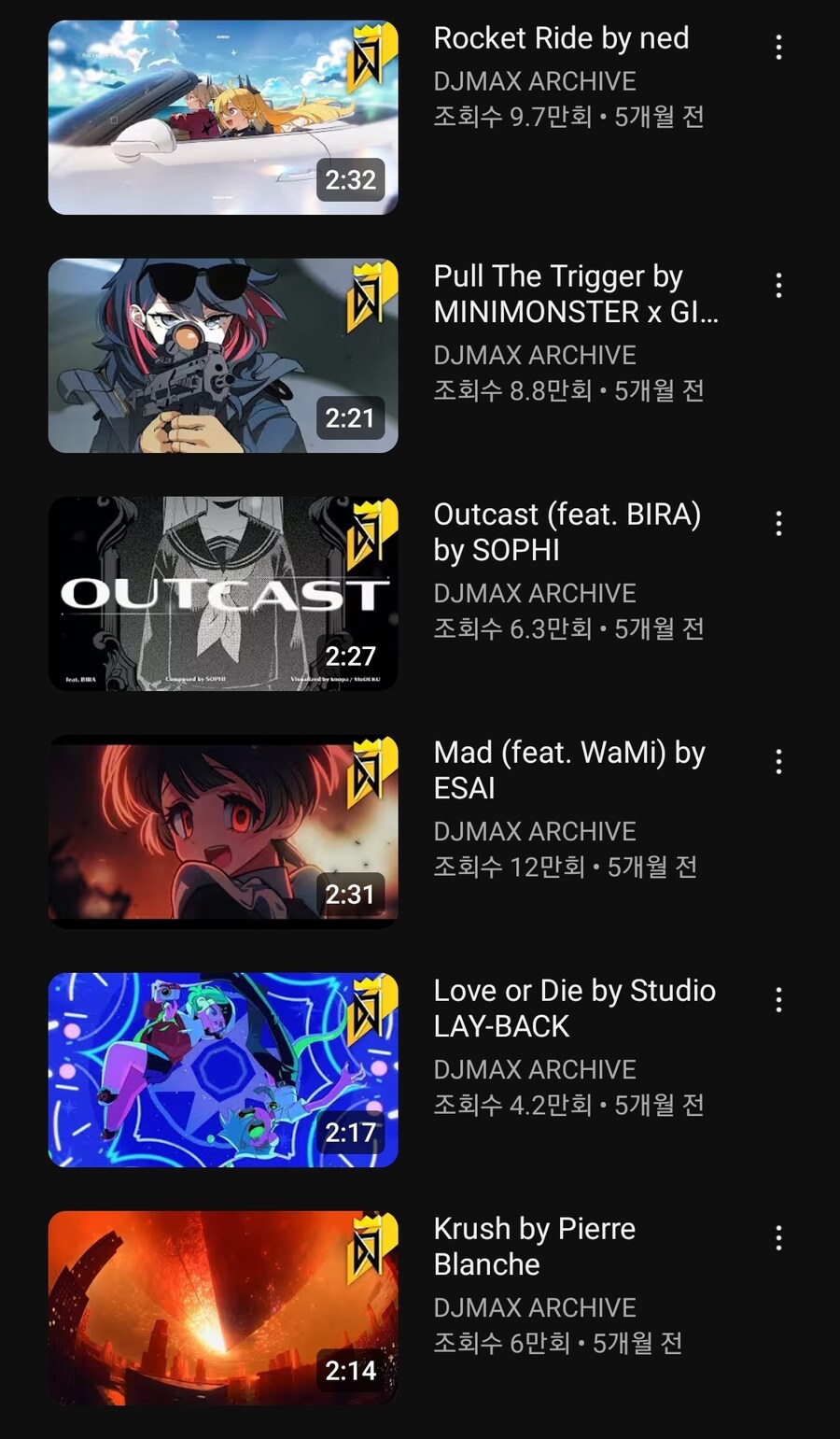Watch Outcast (feat. BIRA) by SOPHI
Viewport: 840px width, 1439px height.
point(223,594)
